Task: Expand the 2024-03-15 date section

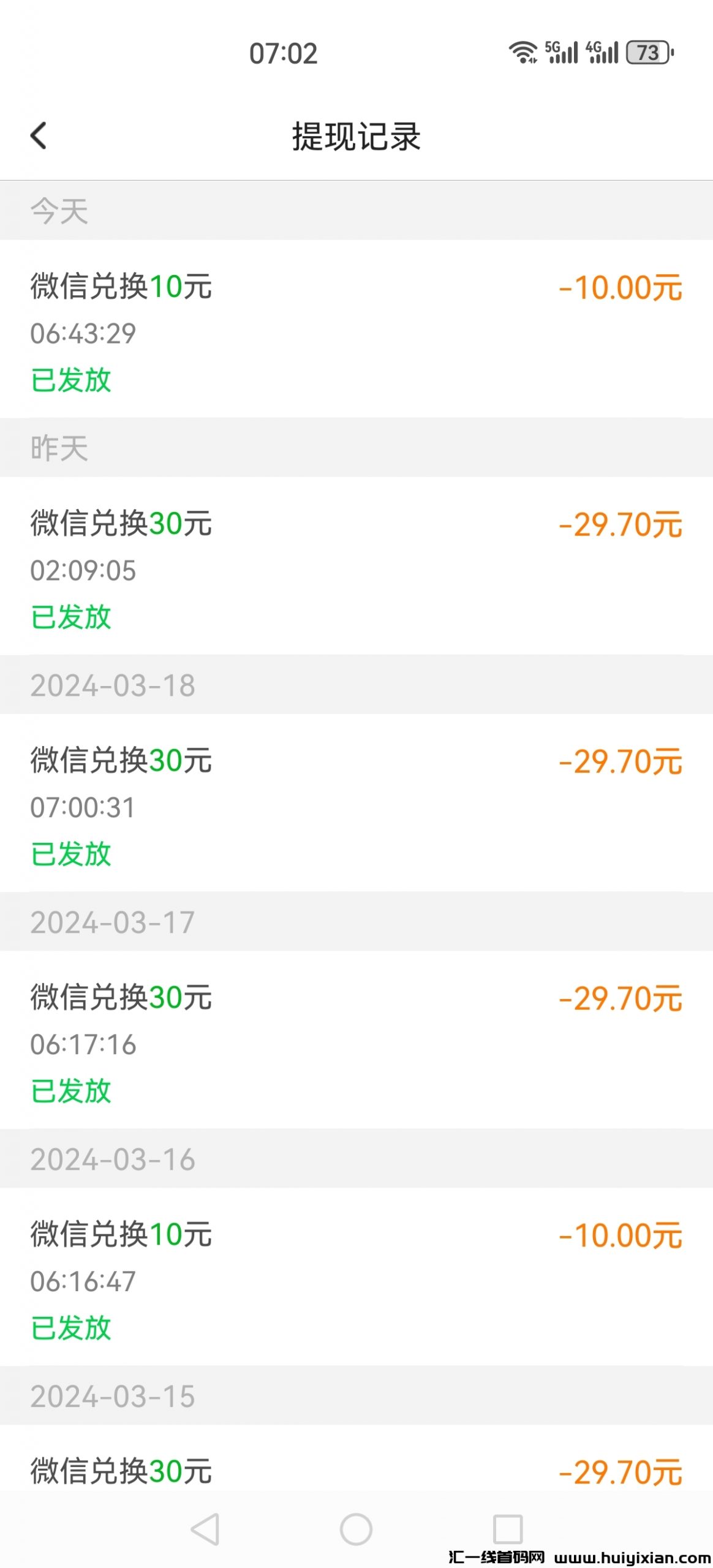Action: click(x=113, y=1395)
